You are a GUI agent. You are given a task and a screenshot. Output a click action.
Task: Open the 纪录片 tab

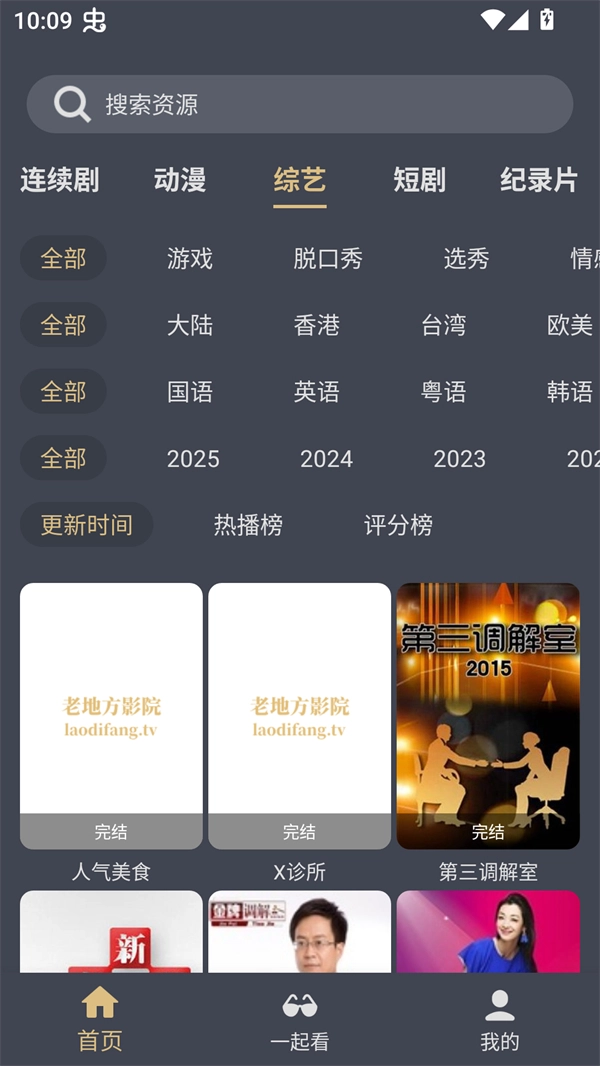539,180
